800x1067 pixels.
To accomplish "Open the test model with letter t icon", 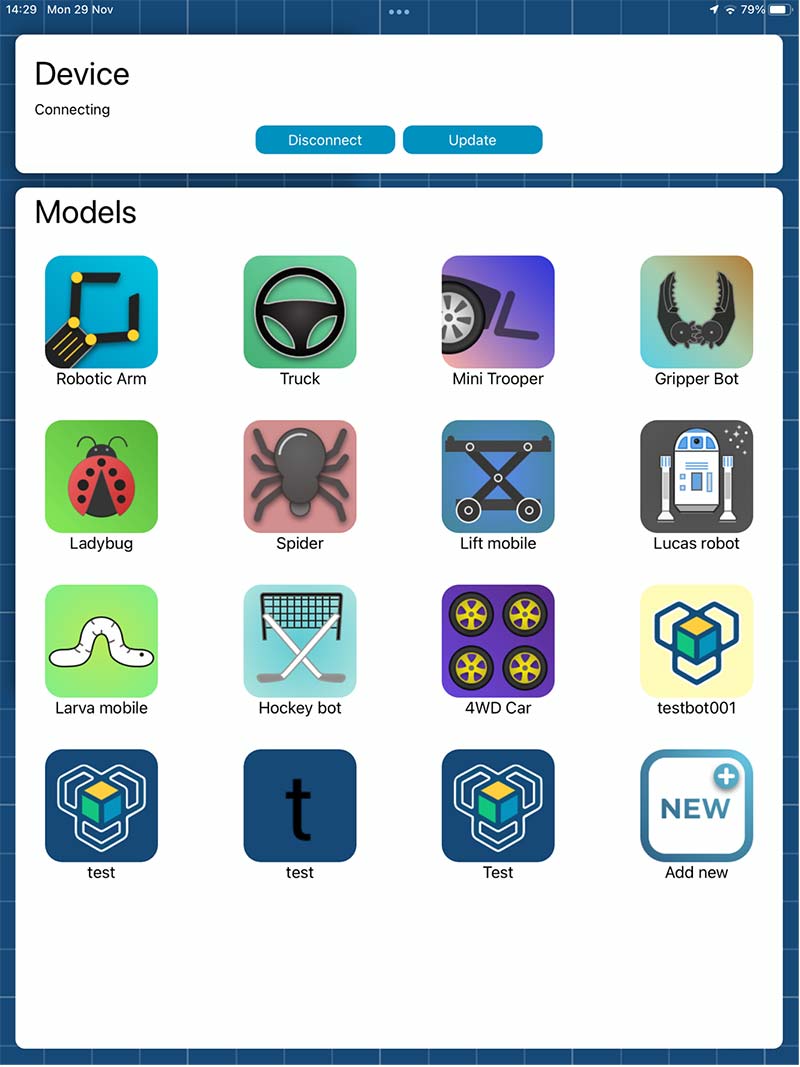I will (x=300, y=805).
